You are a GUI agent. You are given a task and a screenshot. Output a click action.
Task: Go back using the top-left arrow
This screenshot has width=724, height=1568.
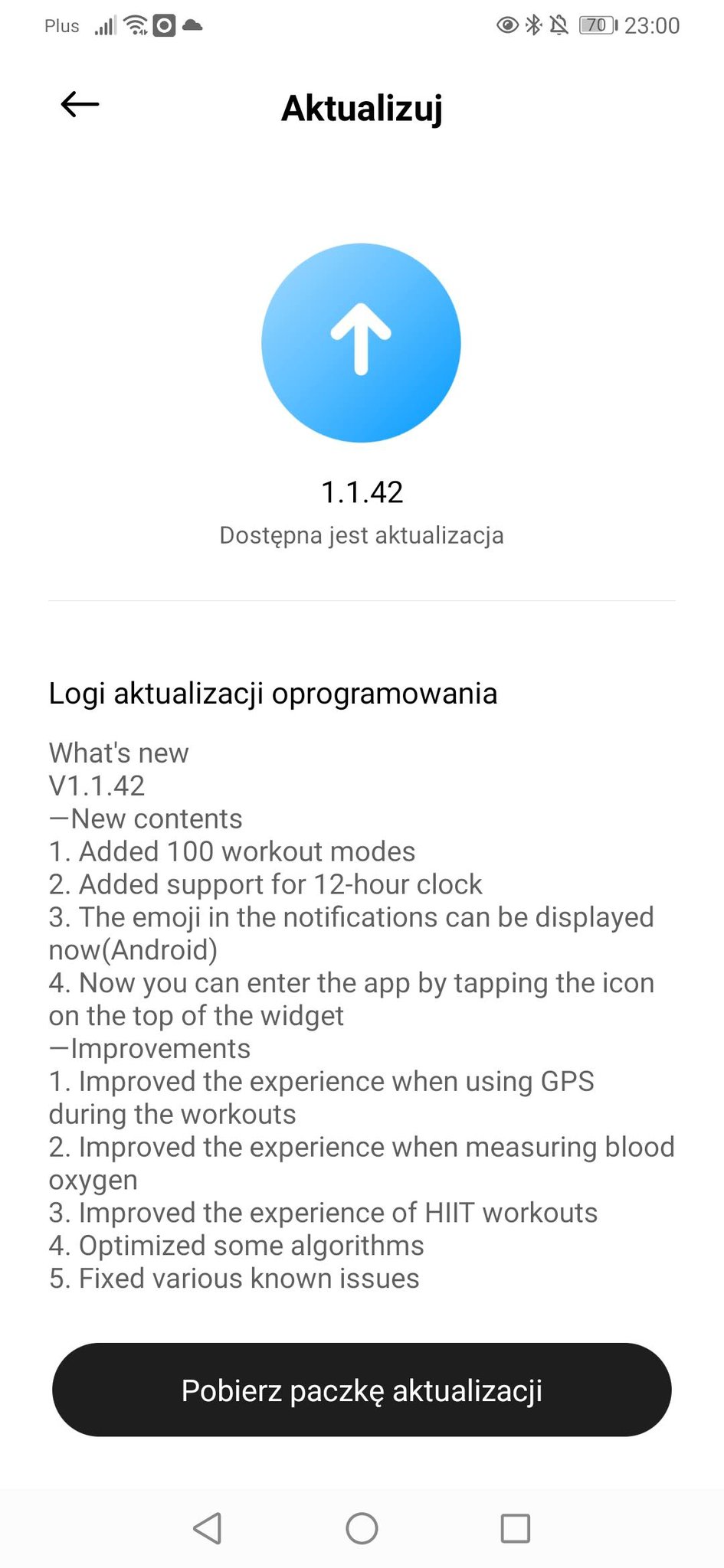click(x=80, y=104)
